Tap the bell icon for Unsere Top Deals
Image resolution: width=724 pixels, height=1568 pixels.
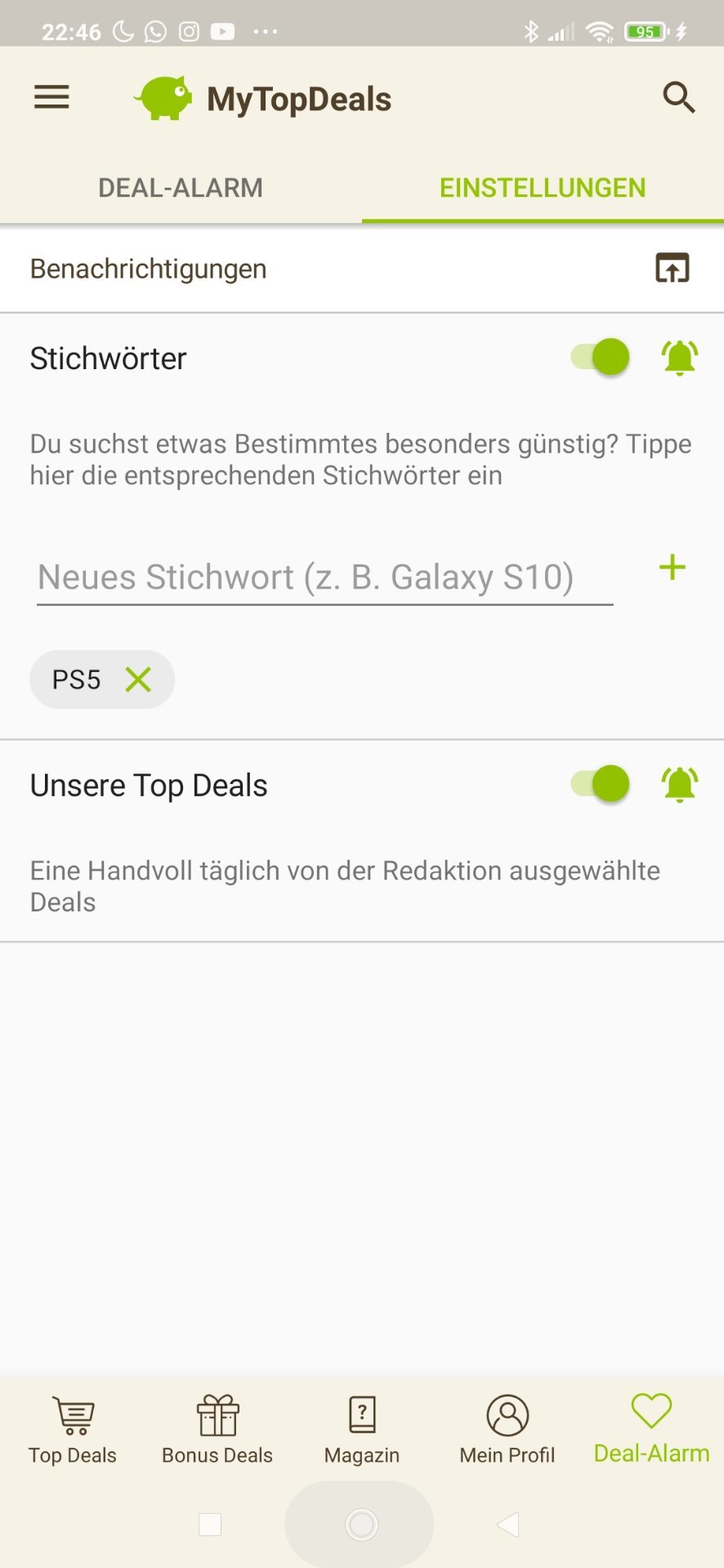click(x=679, y=785)
